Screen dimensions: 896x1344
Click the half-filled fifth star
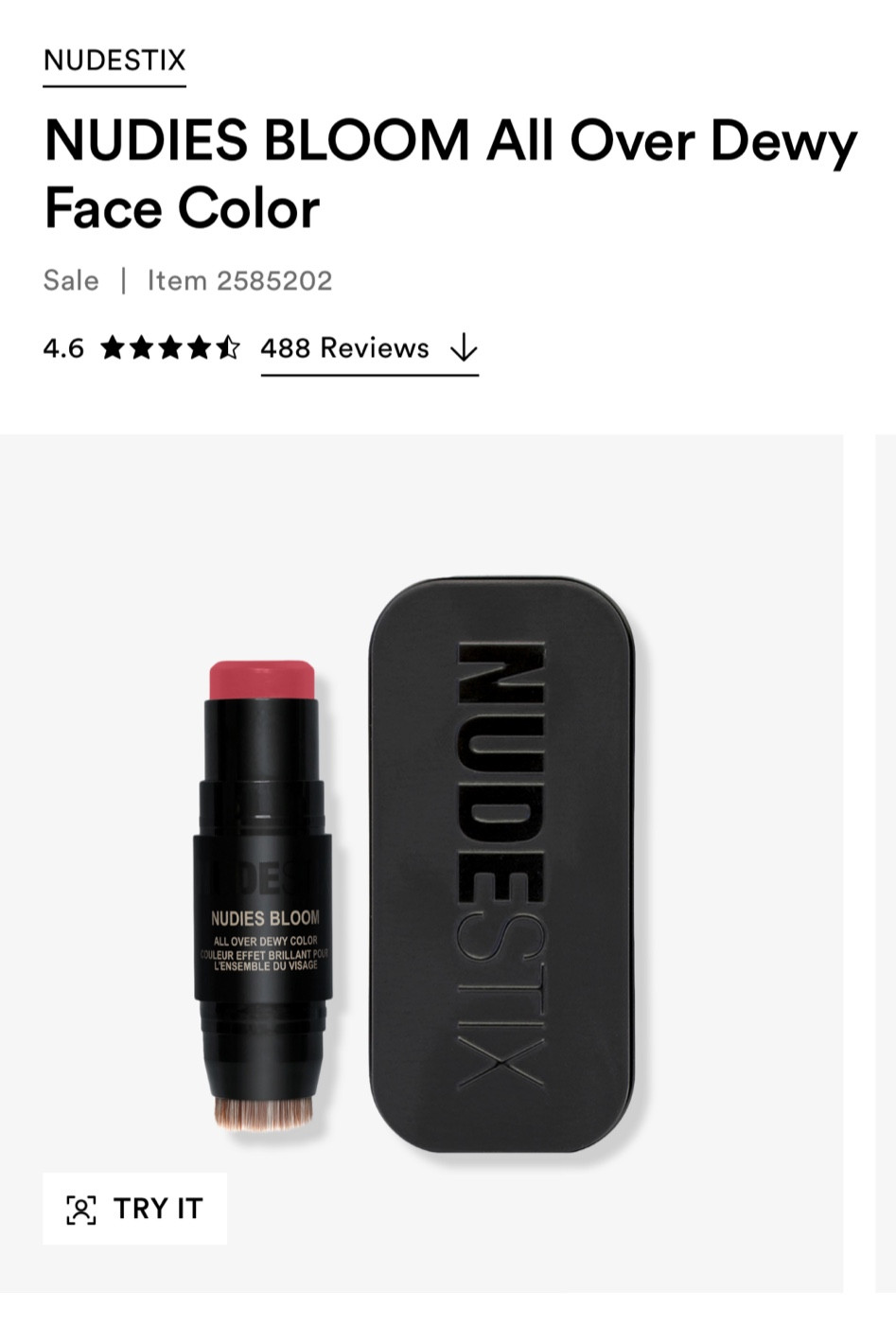pos(226,348)
